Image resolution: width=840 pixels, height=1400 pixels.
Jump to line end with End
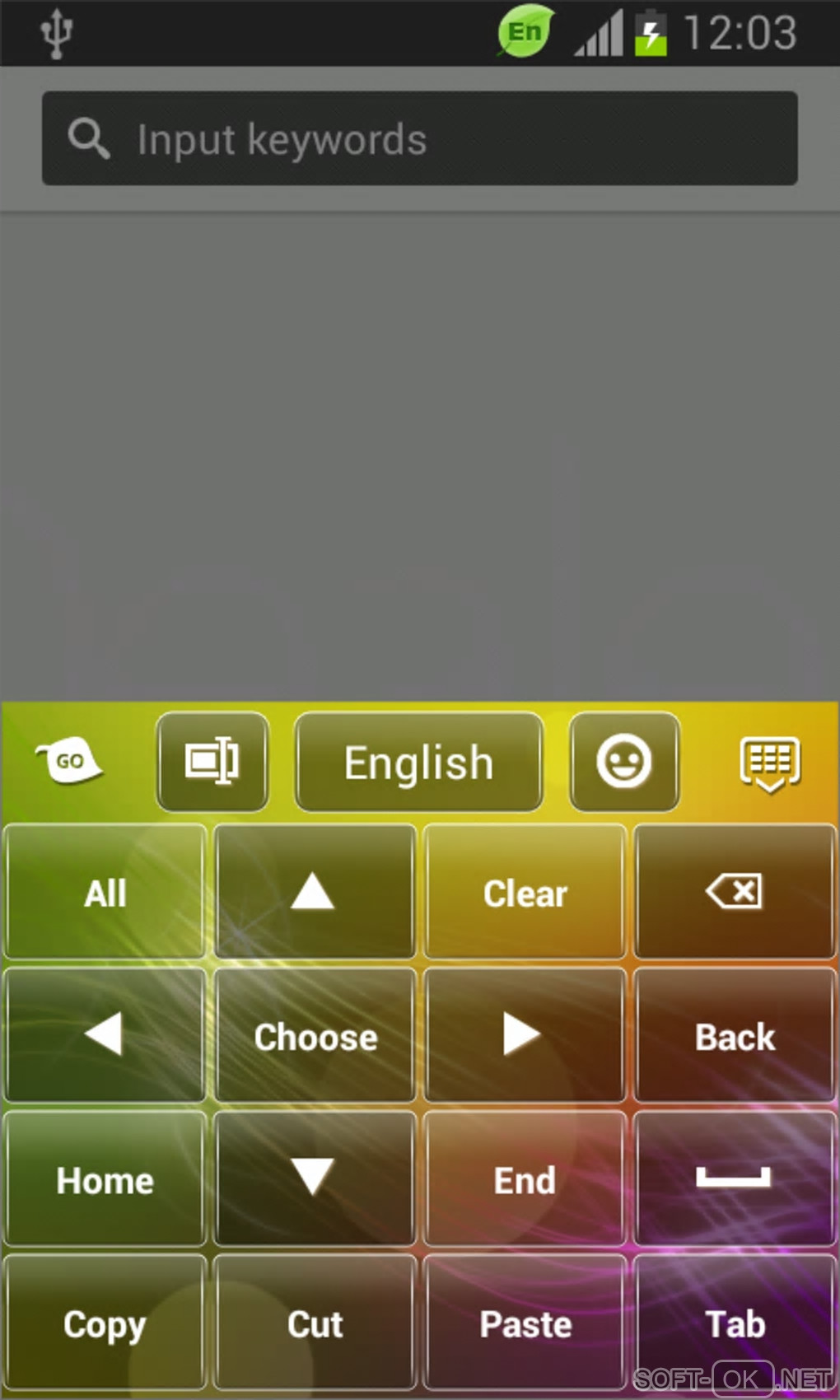[x=525, y=1179]
